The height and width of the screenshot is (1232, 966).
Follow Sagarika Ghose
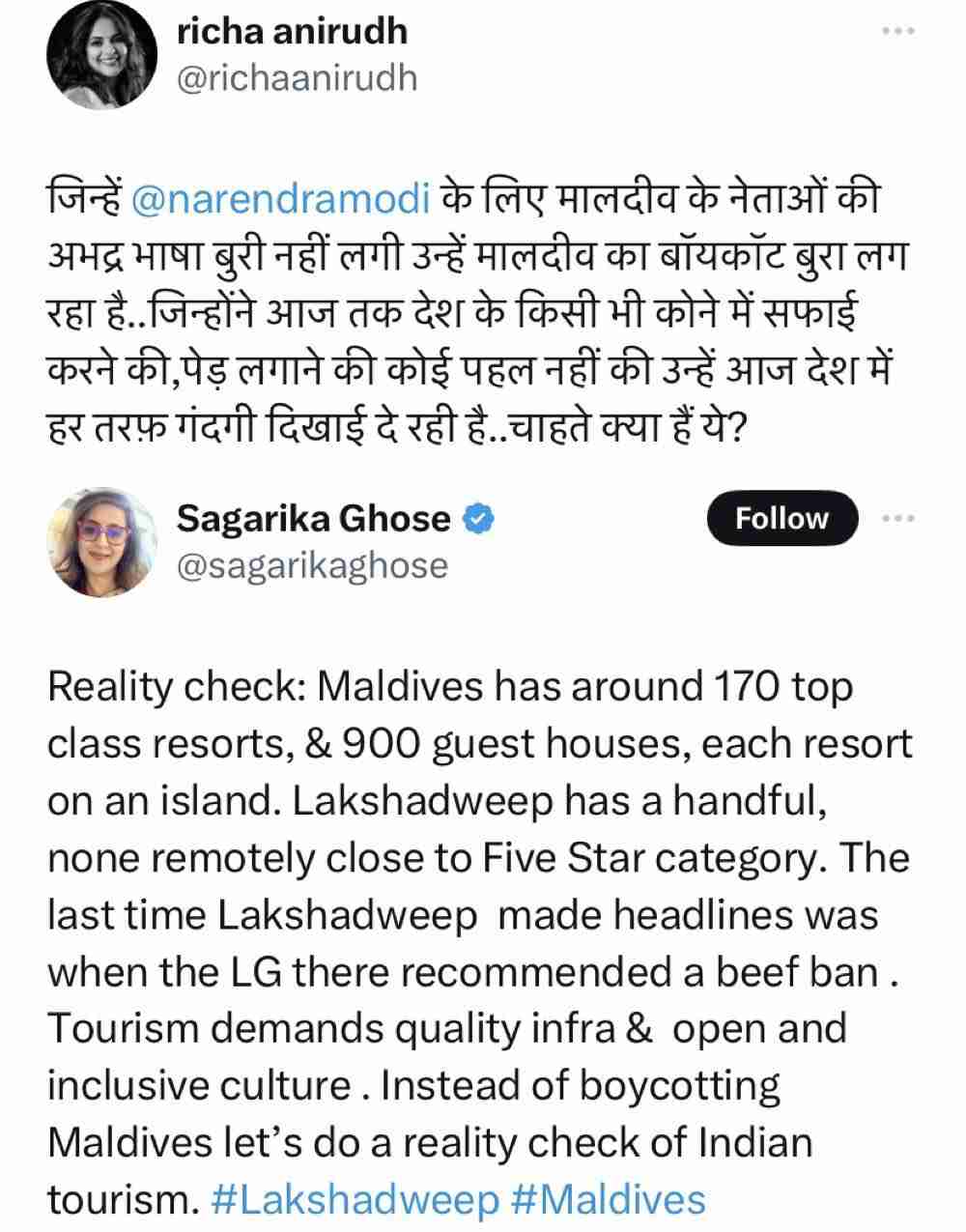[x=781, y=518]
